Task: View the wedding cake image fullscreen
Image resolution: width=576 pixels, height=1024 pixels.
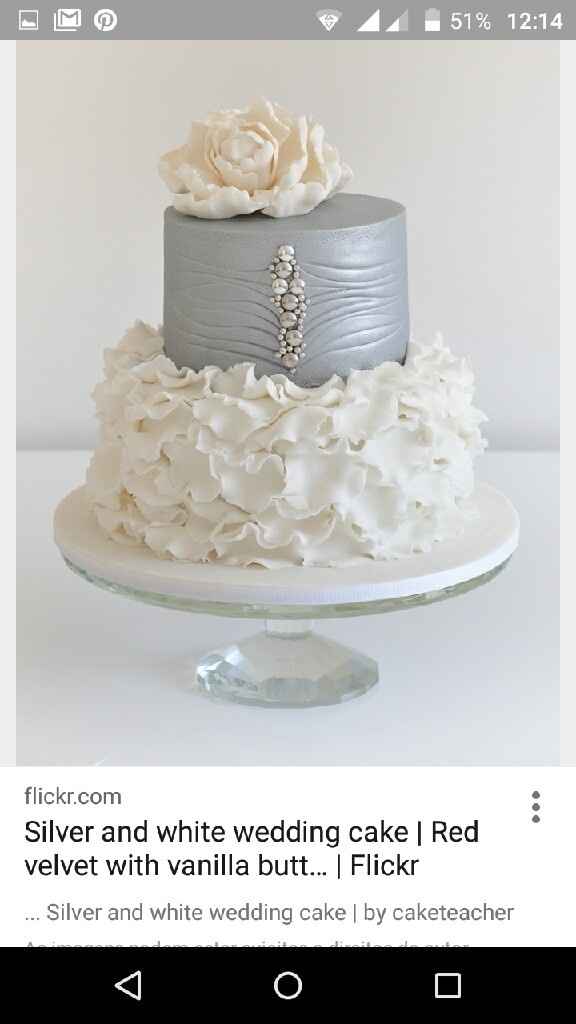Action: click(x=288, y=403)
